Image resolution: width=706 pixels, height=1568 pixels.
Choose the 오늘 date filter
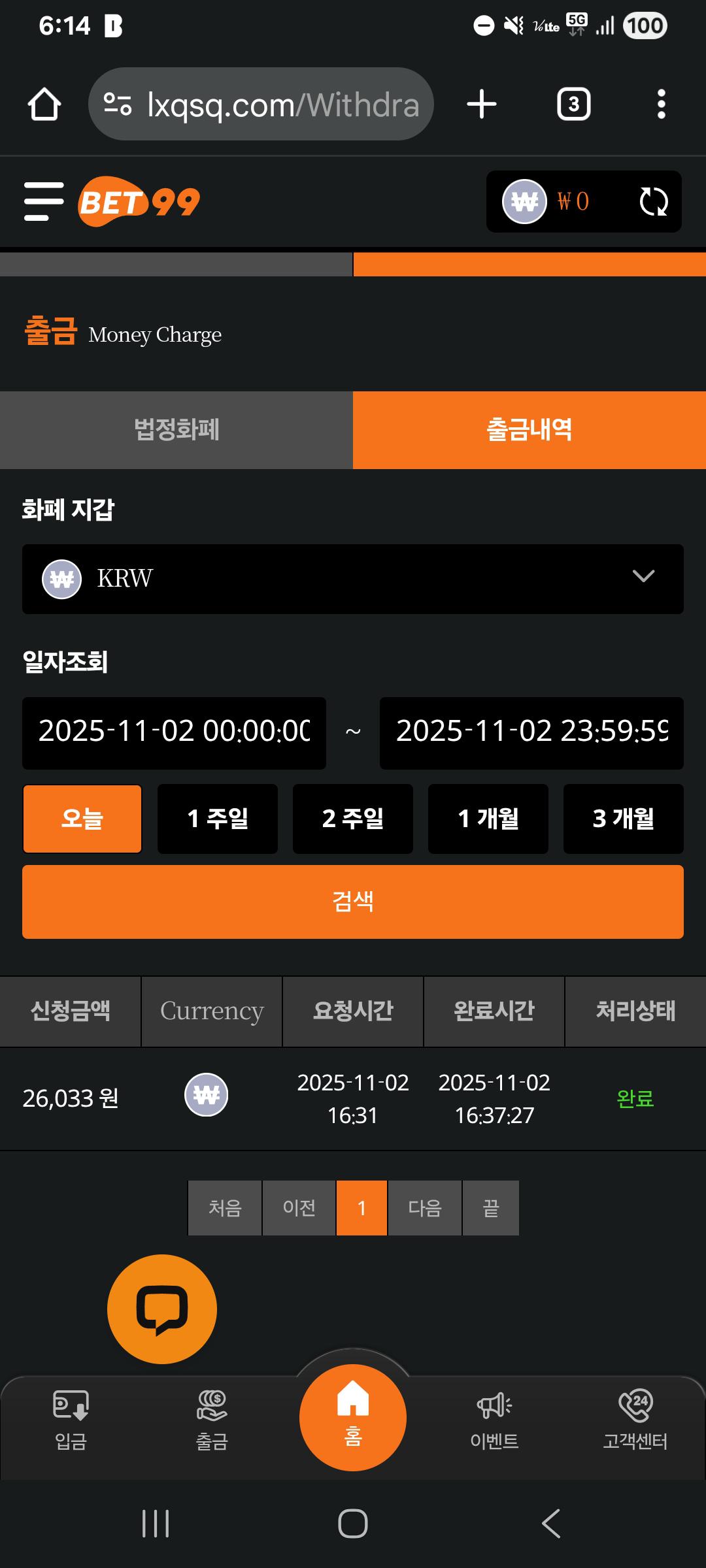coord(82,819)
